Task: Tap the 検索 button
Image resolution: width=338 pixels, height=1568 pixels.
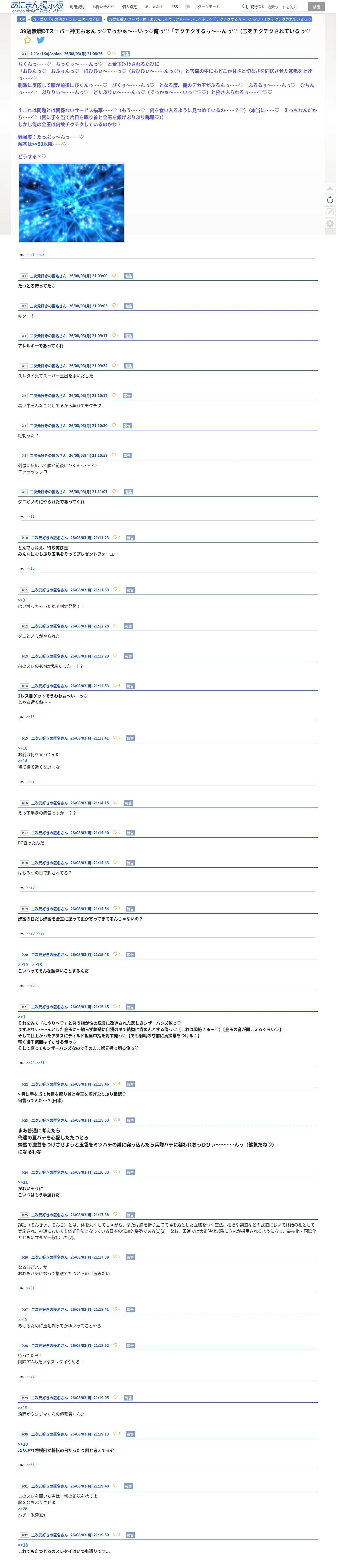Action: pos(316,7)
